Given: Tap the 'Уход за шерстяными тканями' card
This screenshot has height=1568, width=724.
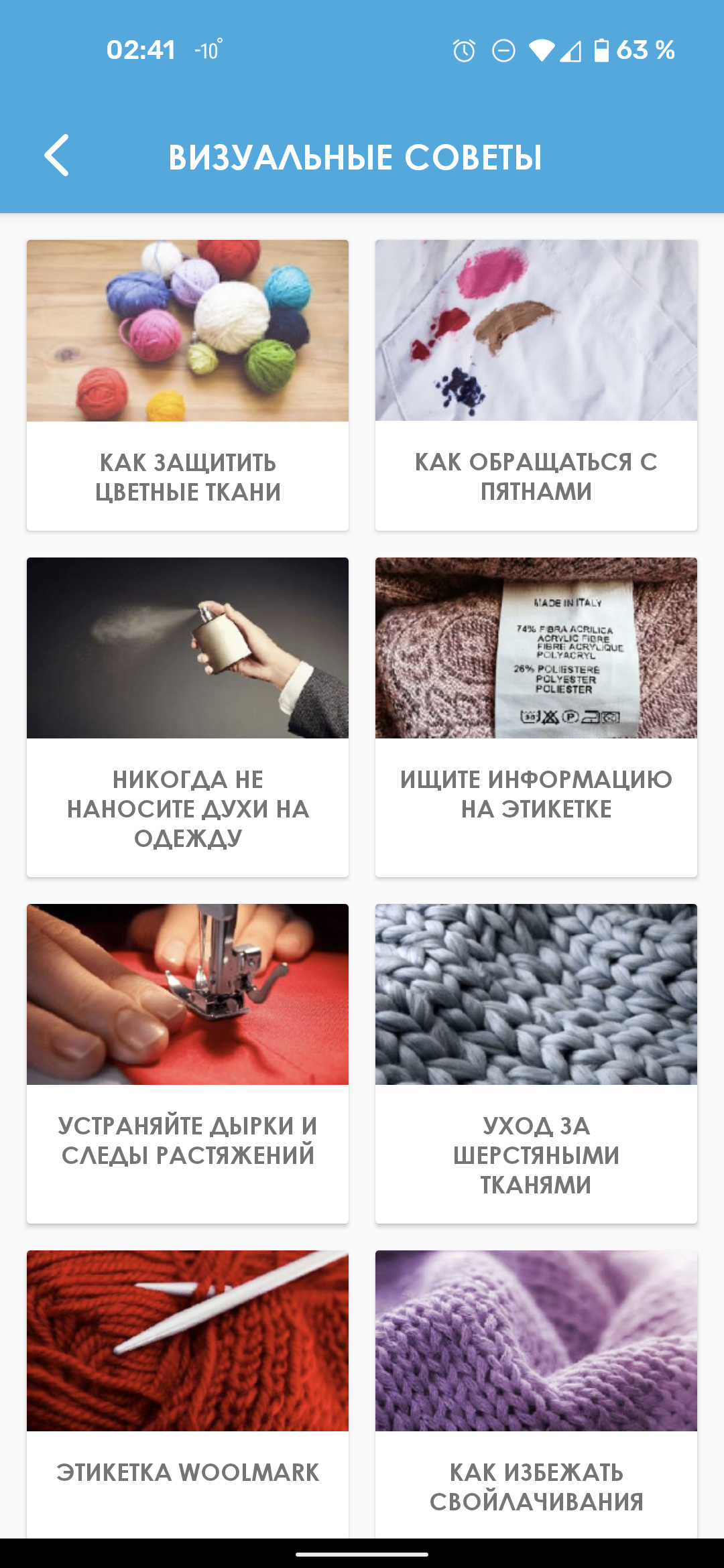Looking at the screenshot, I should [536, 1063].
